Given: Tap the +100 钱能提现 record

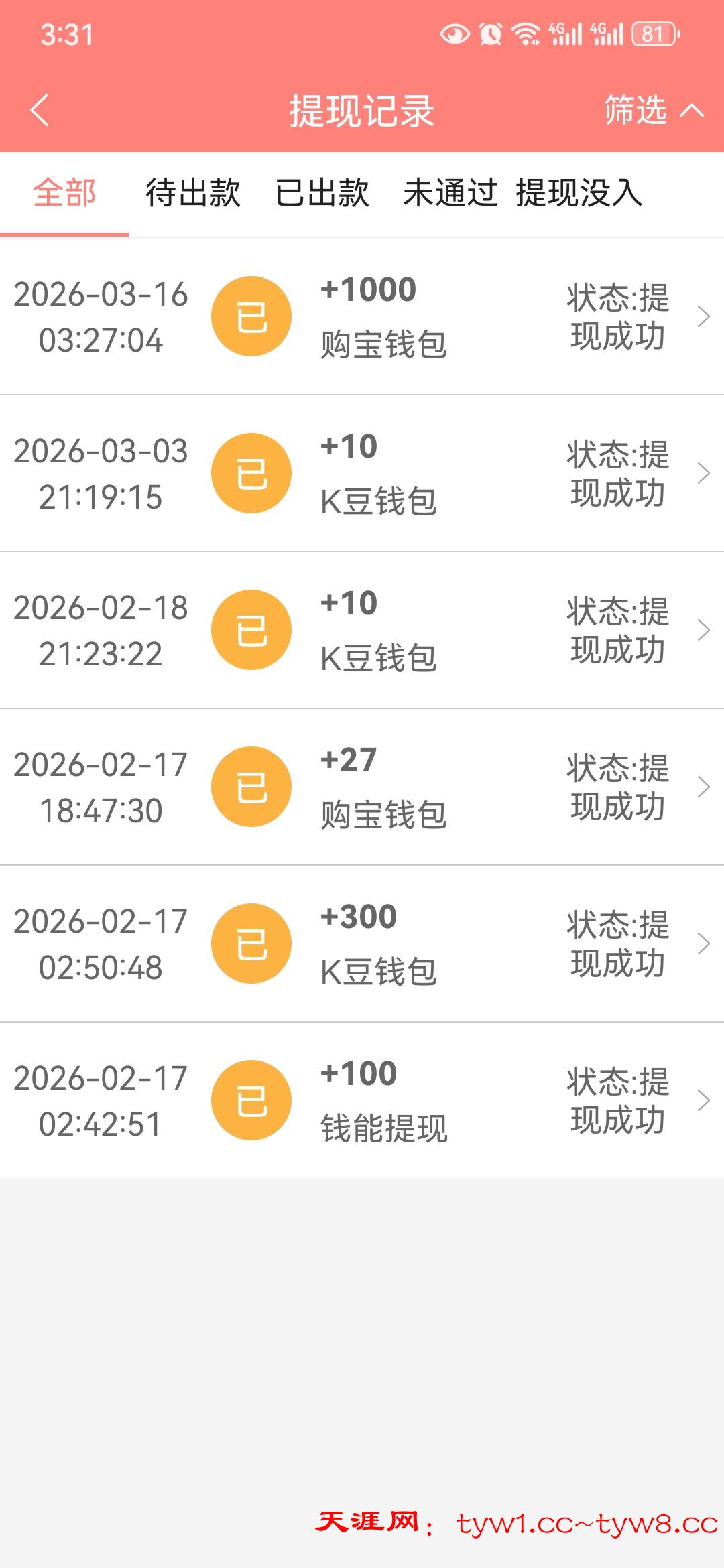Looking at the screenshot, I should 362,1100.
